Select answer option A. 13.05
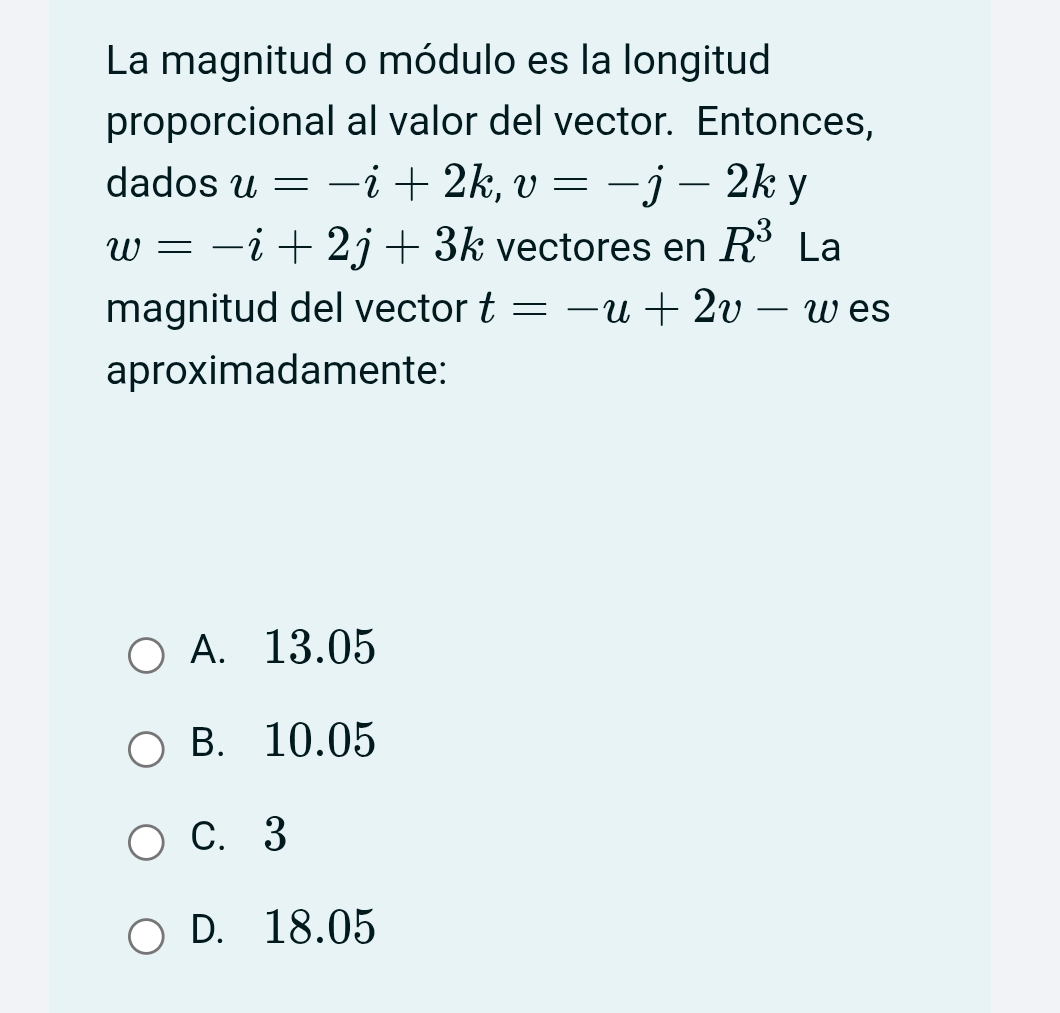The image size is (1060, 1013). 147,655
